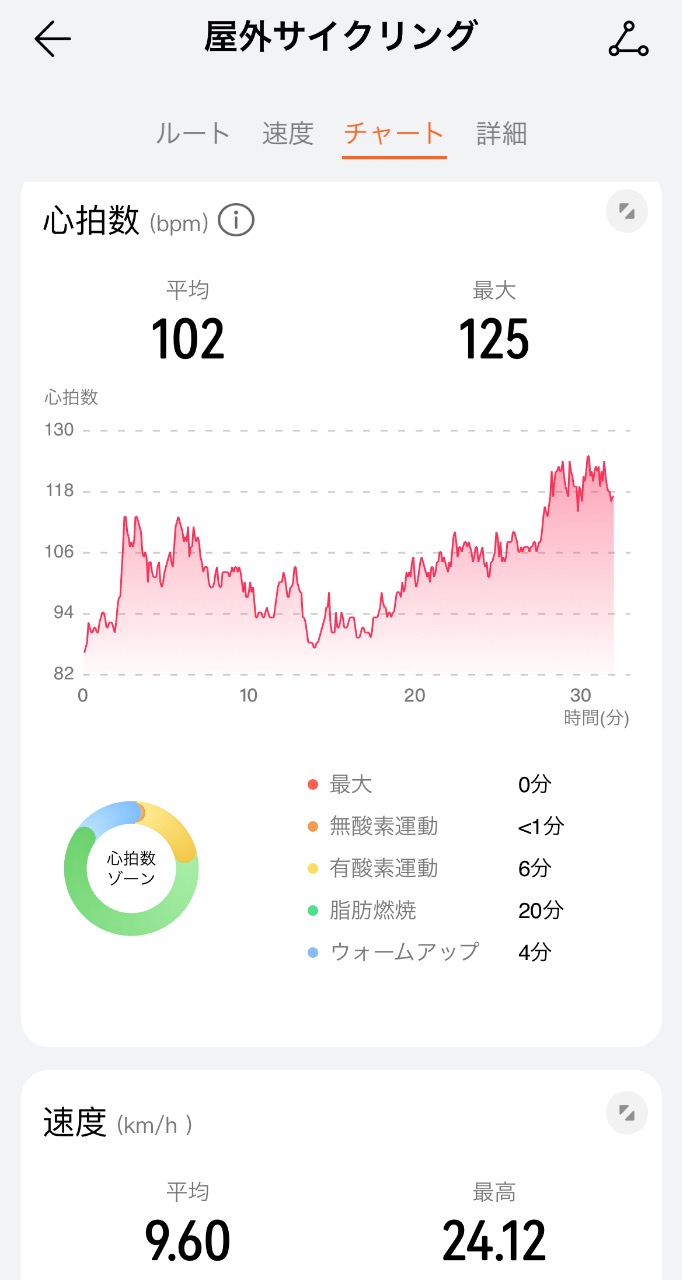Image resolution: width=682 pixels, height=1280 pixels.
Task: Switch to the ルート tab
Action: pos(193,134)
